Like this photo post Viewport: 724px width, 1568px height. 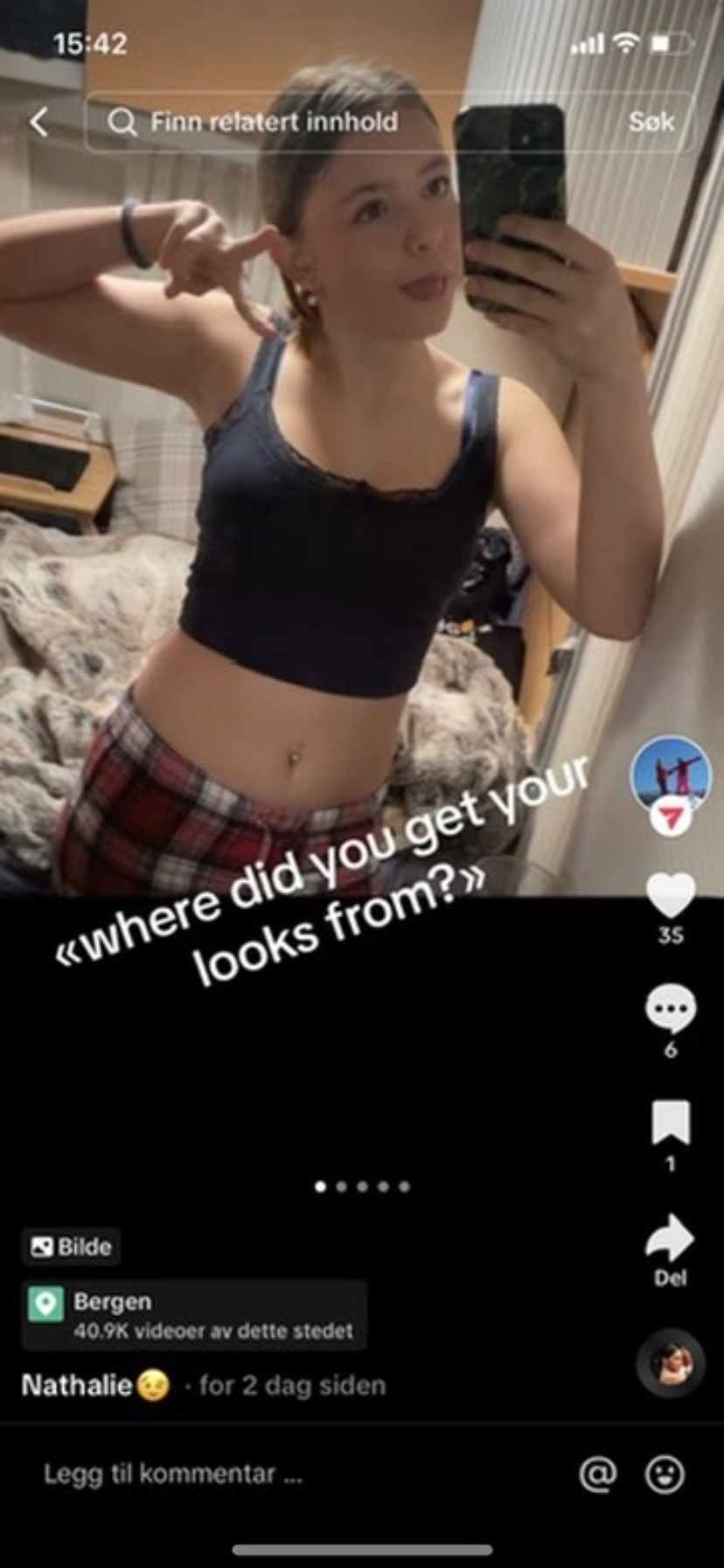(671, 896)
